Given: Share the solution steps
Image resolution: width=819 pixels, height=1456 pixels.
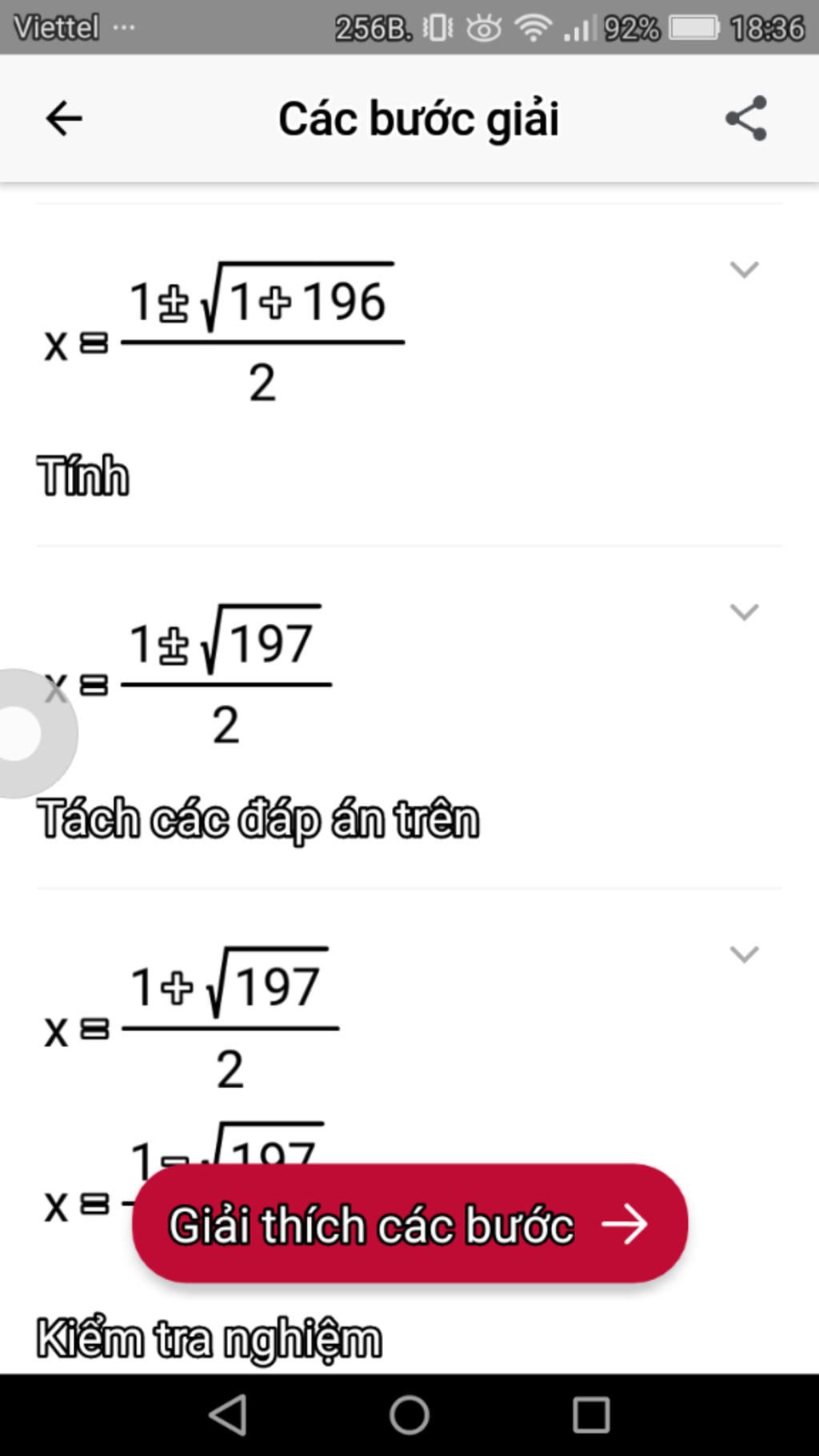Looking at the screenshot, I should click(x=746, y=118).
